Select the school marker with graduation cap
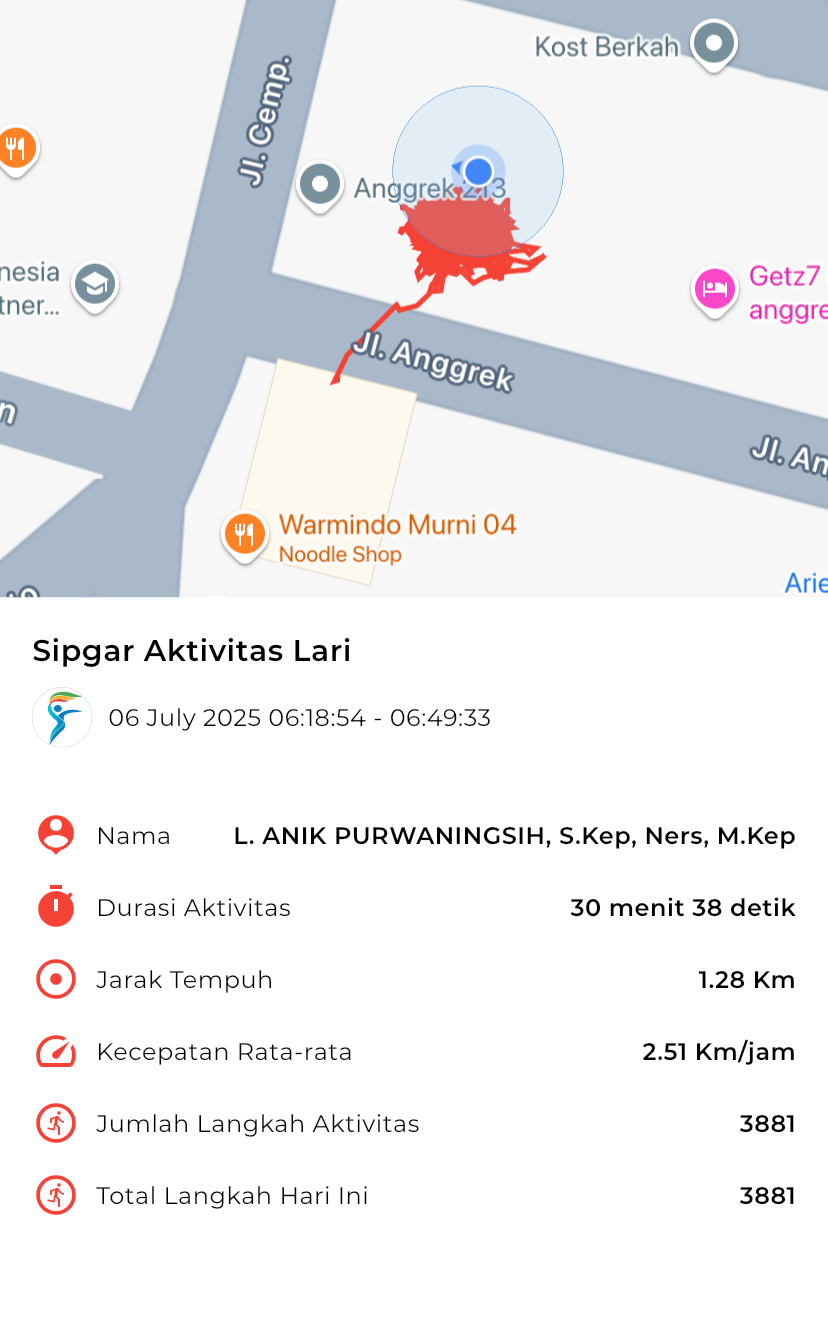 coord(95,286)
